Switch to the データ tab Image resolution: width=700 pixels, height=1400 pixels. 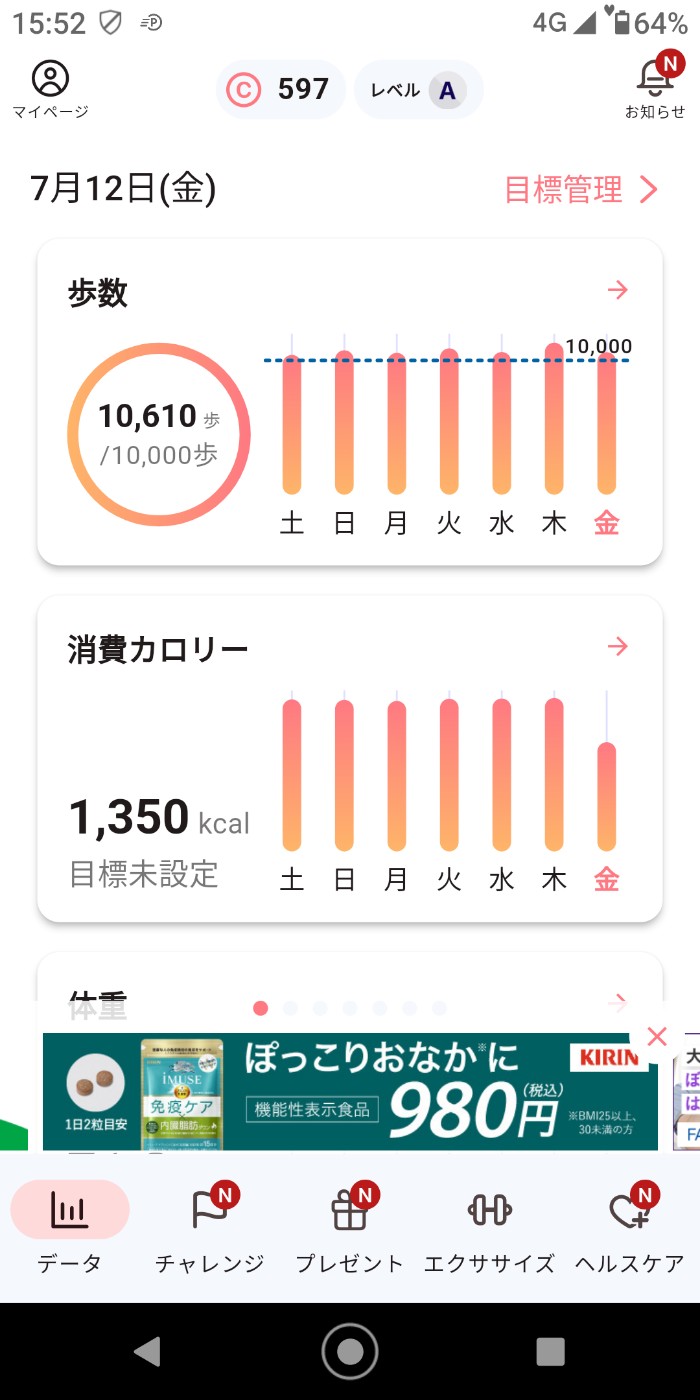(x=70, y=1227)
